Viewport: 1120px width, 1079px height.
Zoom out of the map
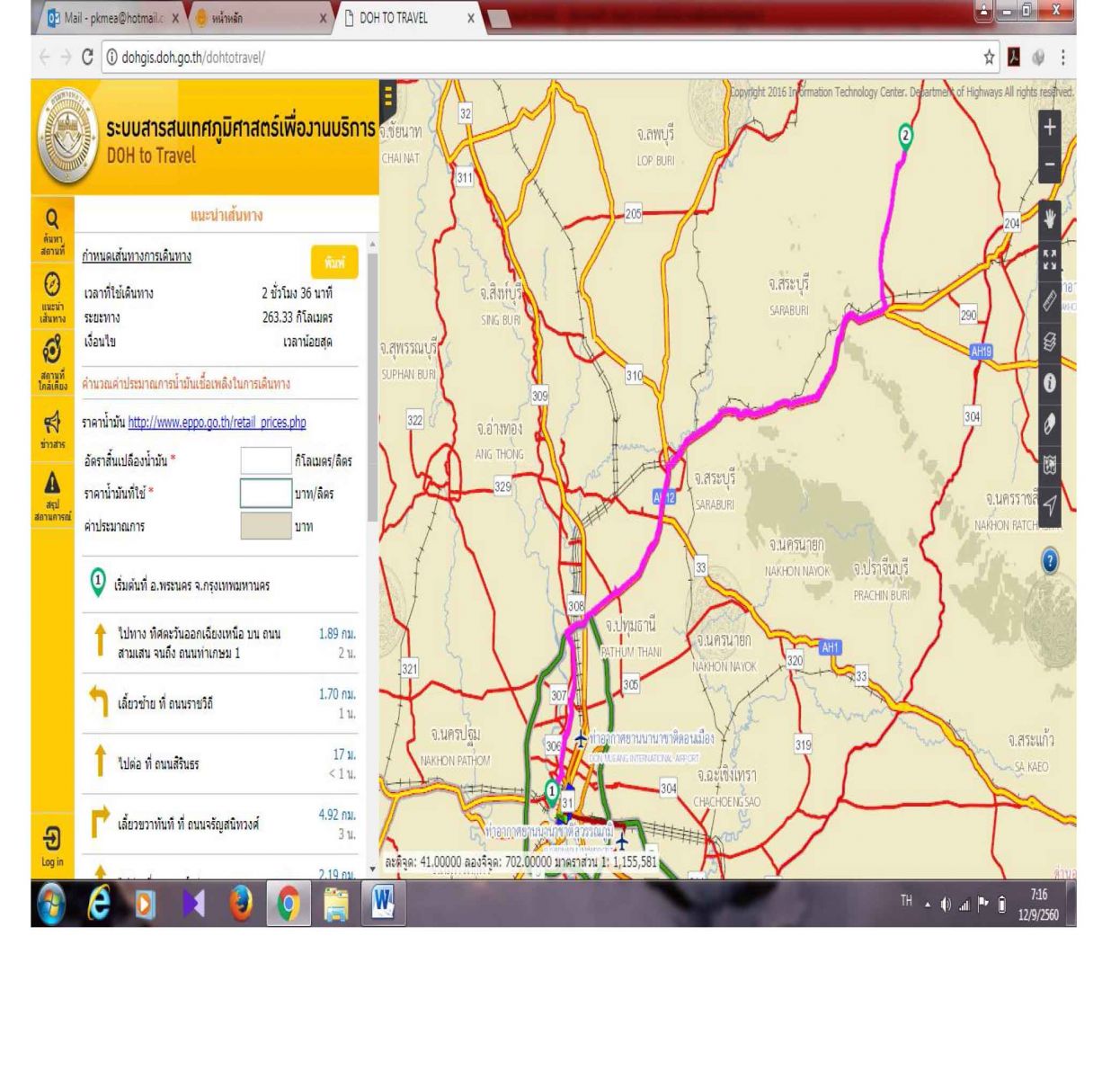pyautogui.click(x=1049, y=165)
